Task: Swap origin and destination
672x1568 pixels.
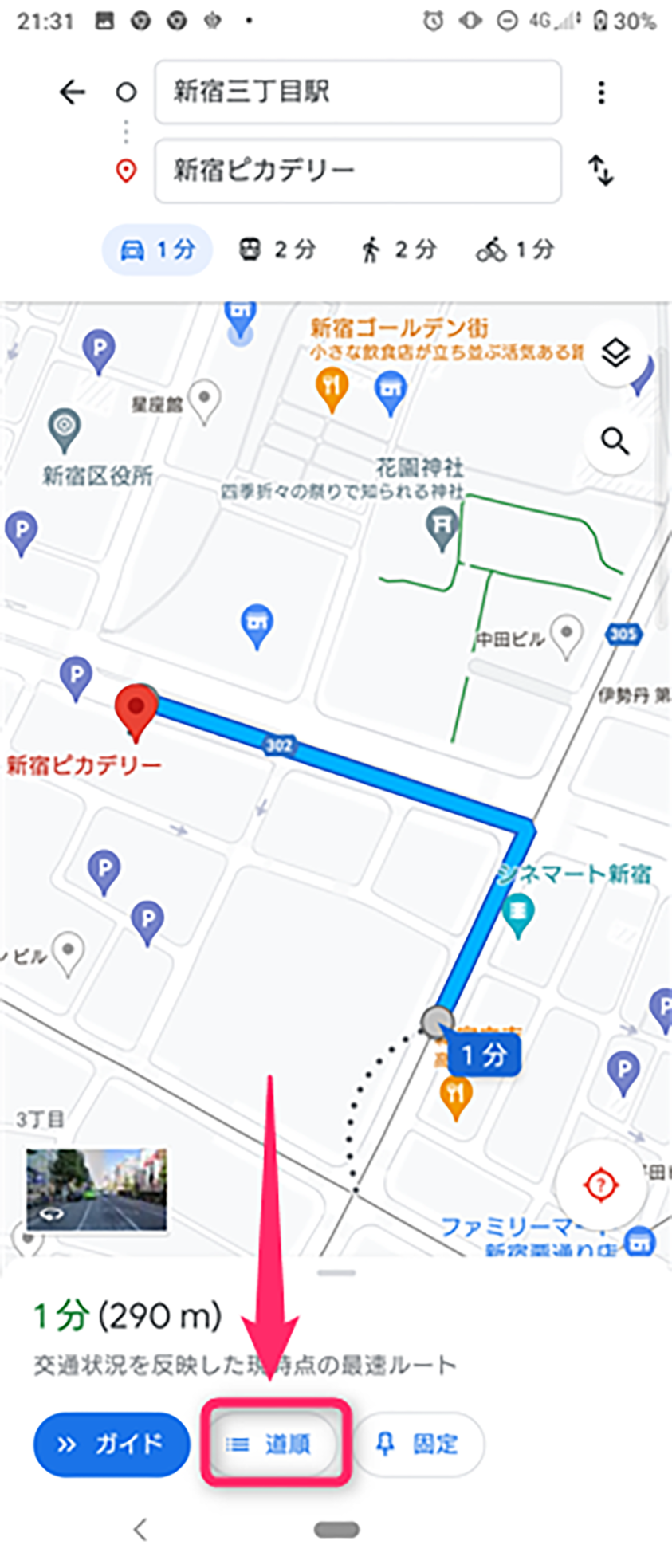Action: [x=601, y=171]
